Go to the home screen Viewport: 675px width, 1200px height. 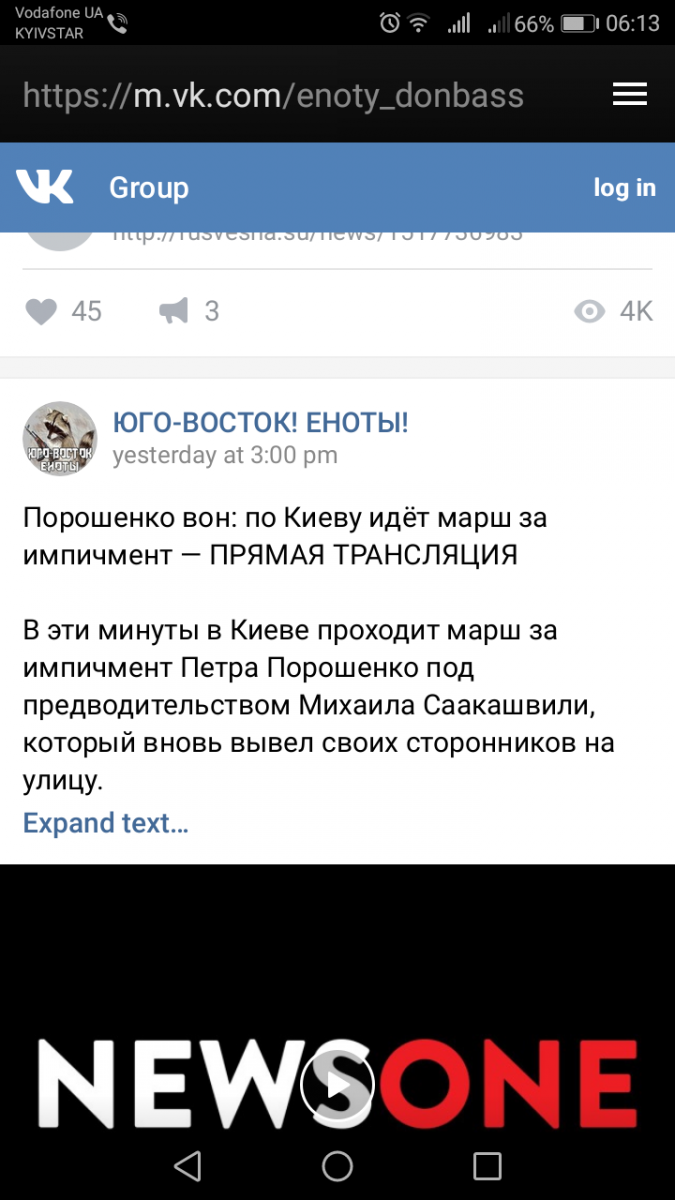click(338, 1166)
